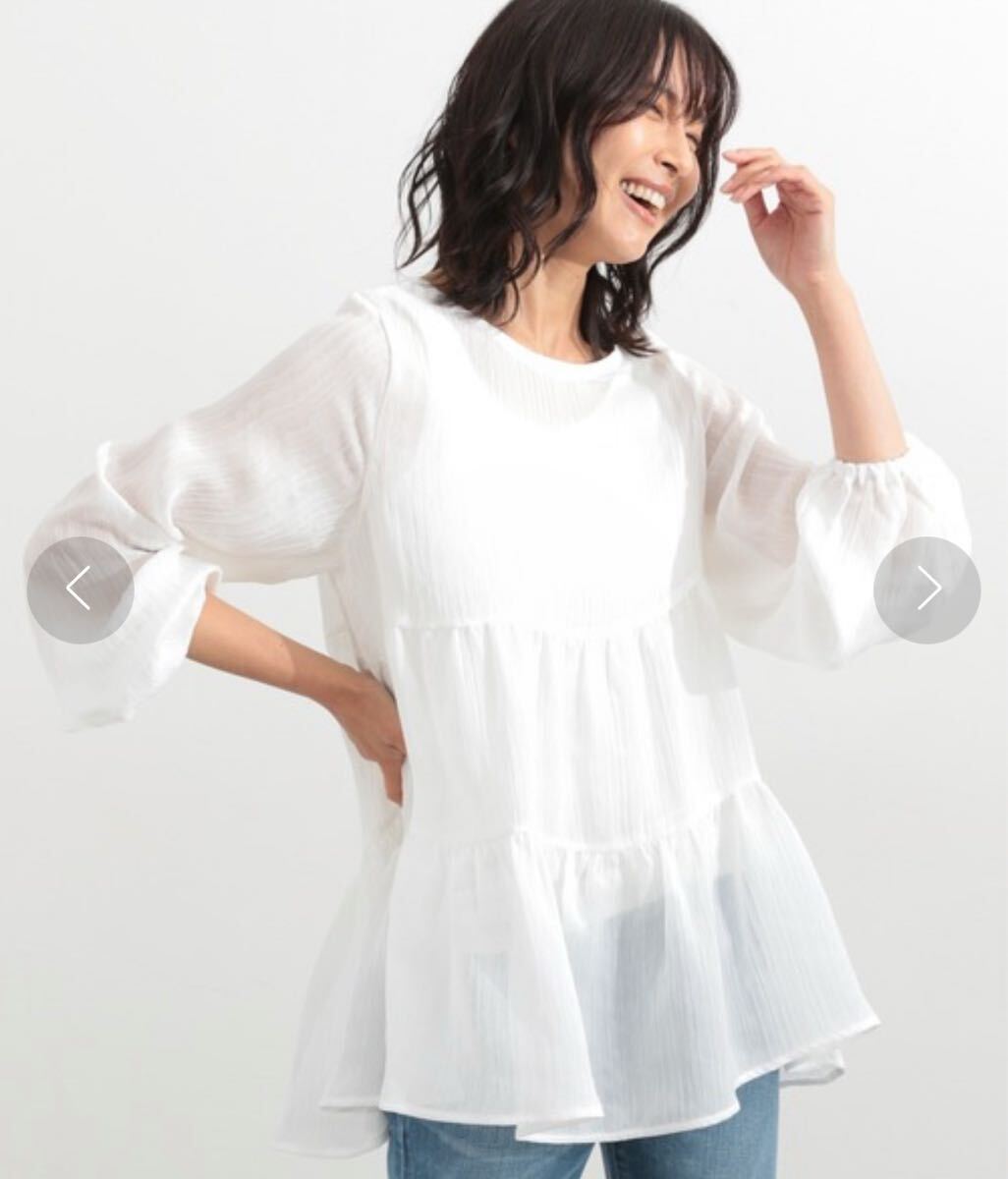1008x1179 pixels.
Task: Go to the previous product photo
Action: click(80, 589)
